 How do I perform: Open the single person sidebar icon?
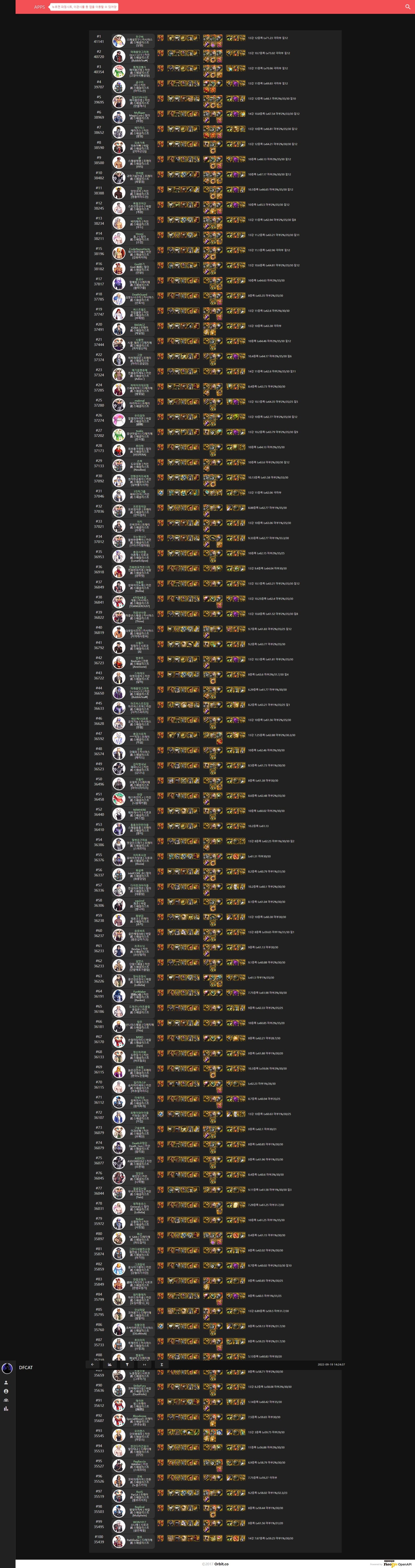coord(6,1382)
